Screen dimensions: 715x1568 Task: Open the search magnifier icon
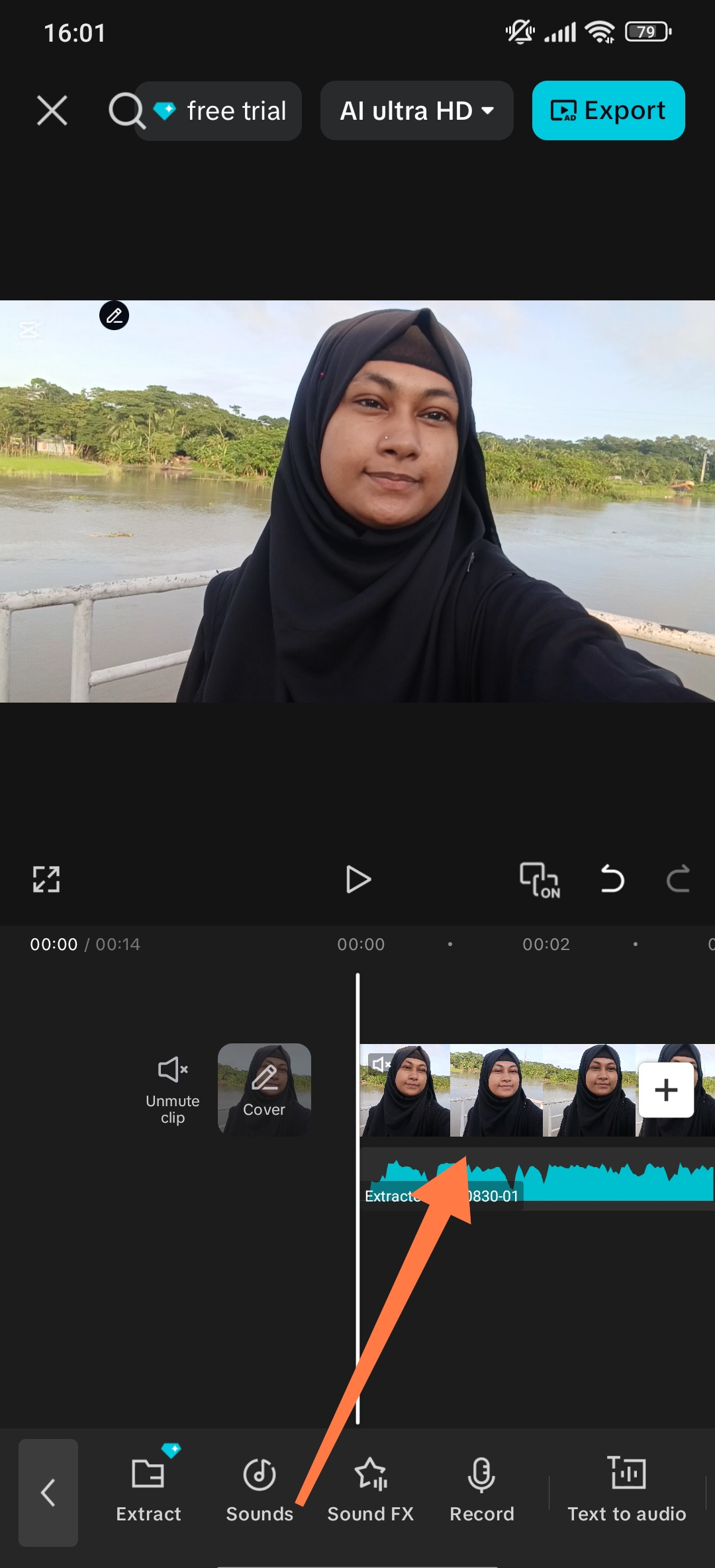[x=126, y=110]
